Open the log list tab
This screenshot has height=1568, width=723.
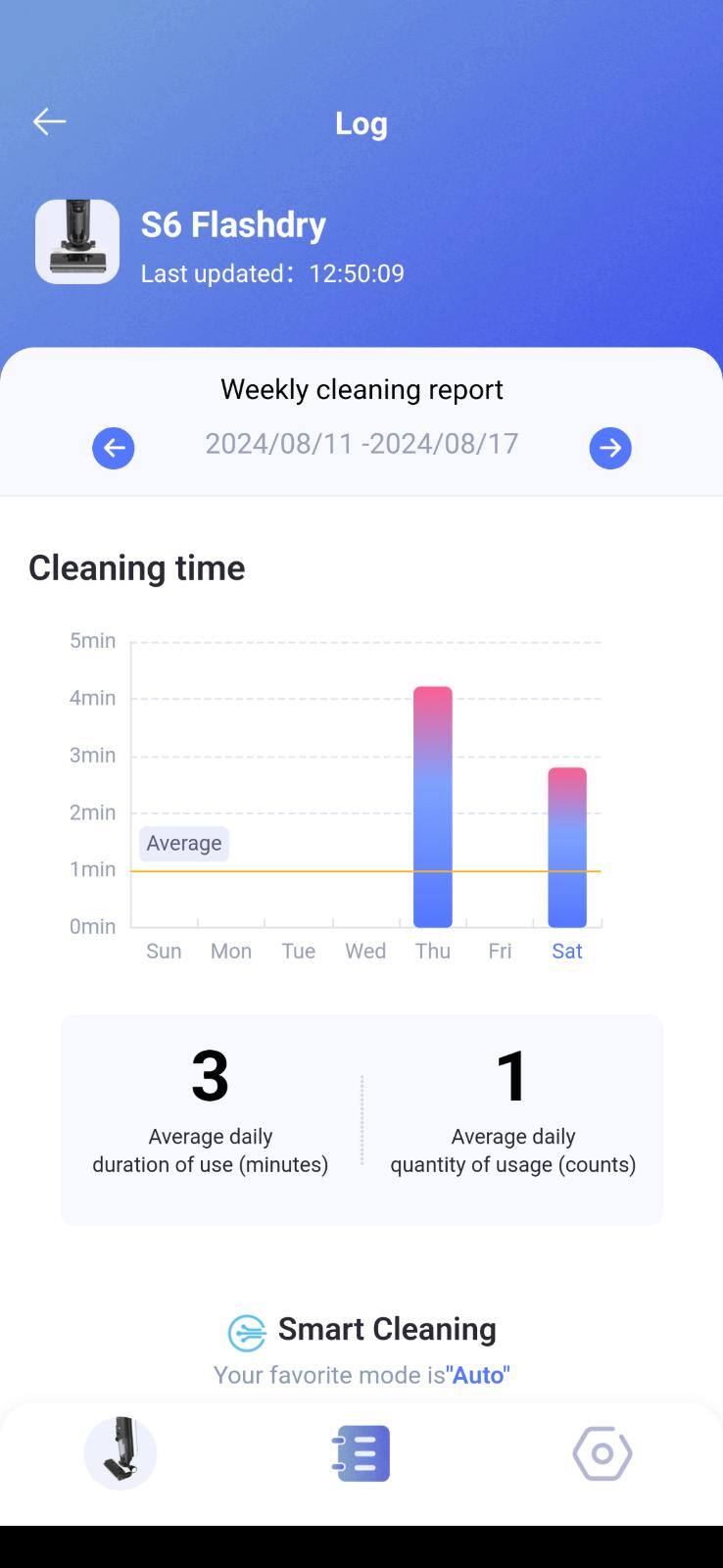(x=361, y=1452)
